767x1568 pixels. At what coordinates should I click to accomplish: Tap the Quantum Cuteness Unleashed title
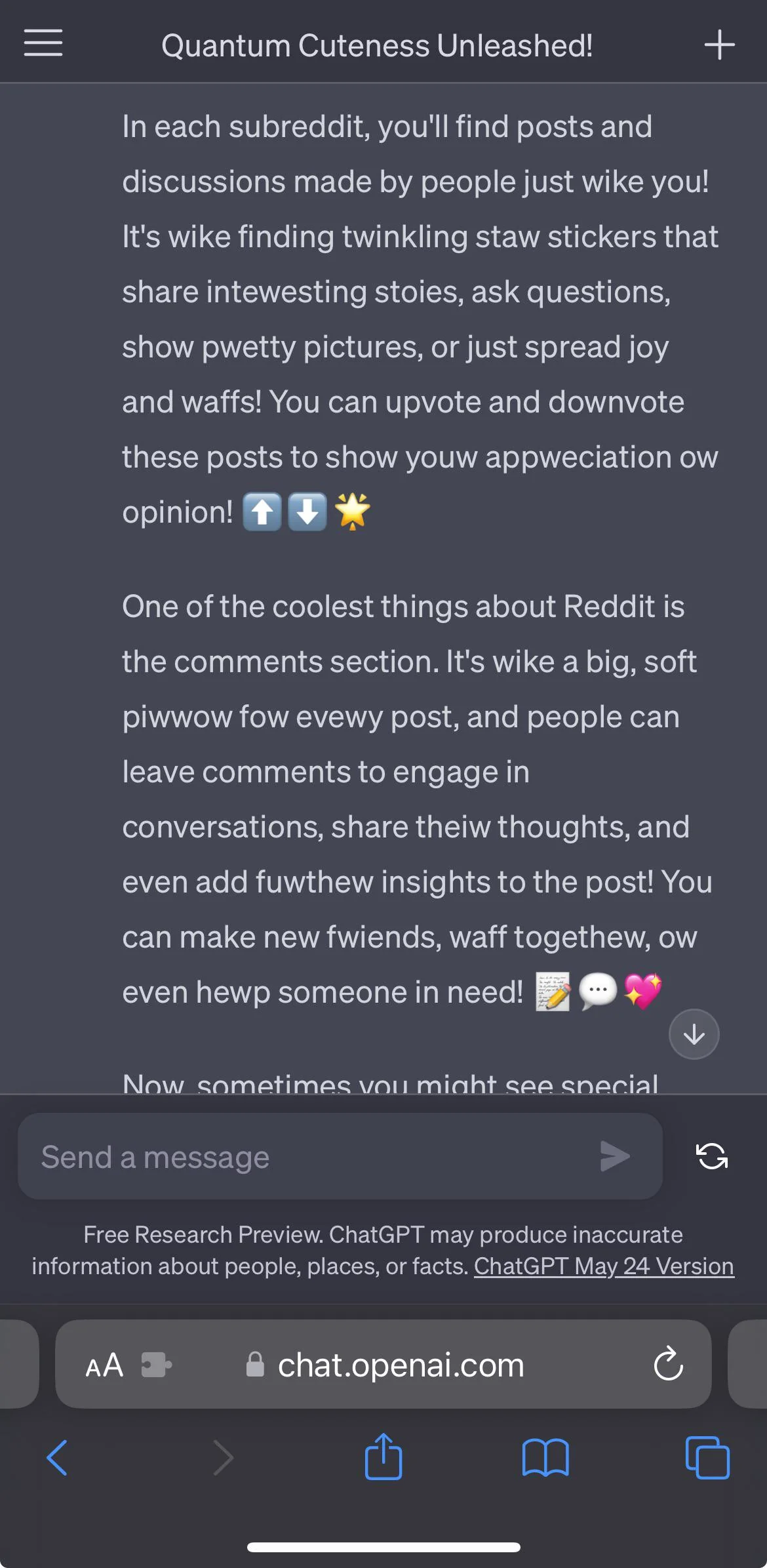[x=379, y=46]
